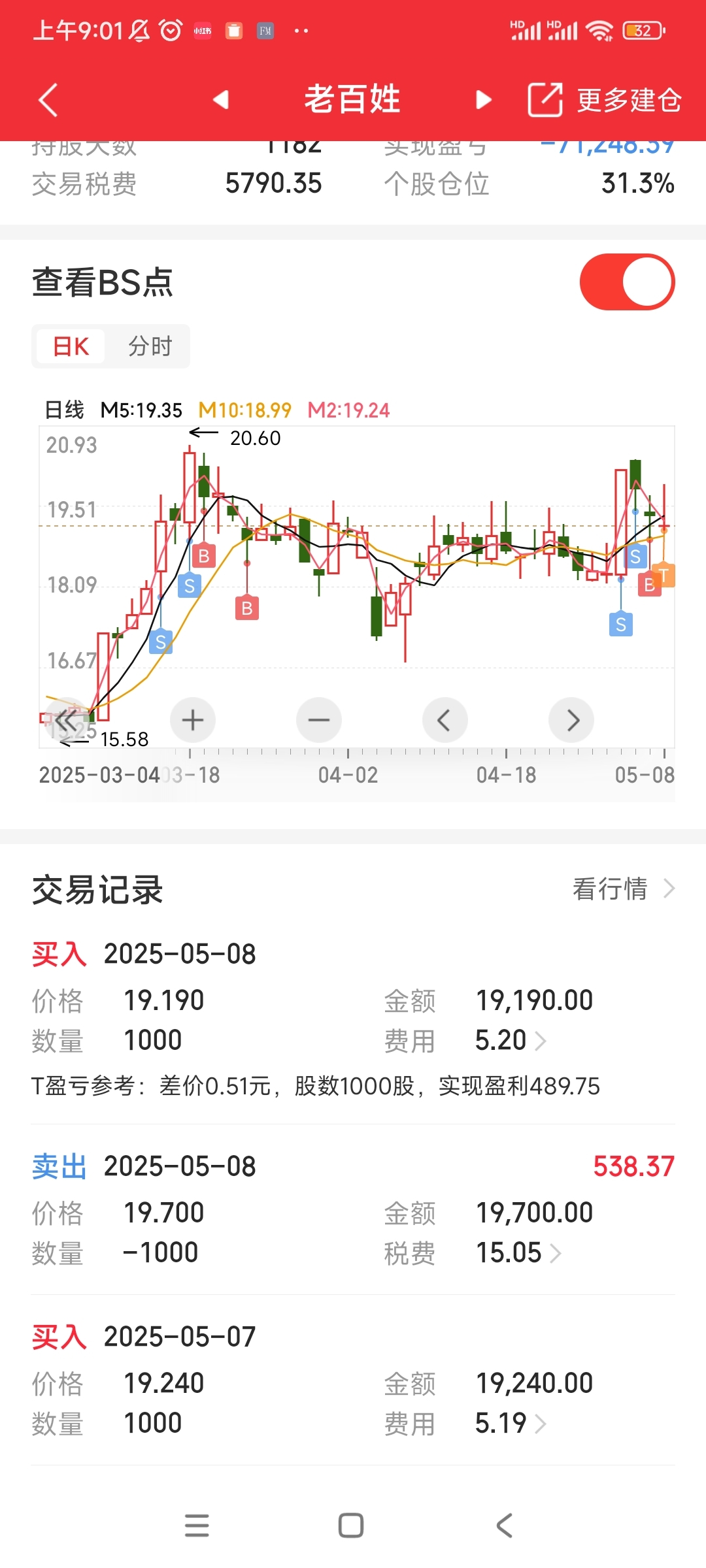This screenshot has width=706, height=1568.
Task: Open the system recent apps menu
Action: pyautogui.click(x=197, y=1526)
